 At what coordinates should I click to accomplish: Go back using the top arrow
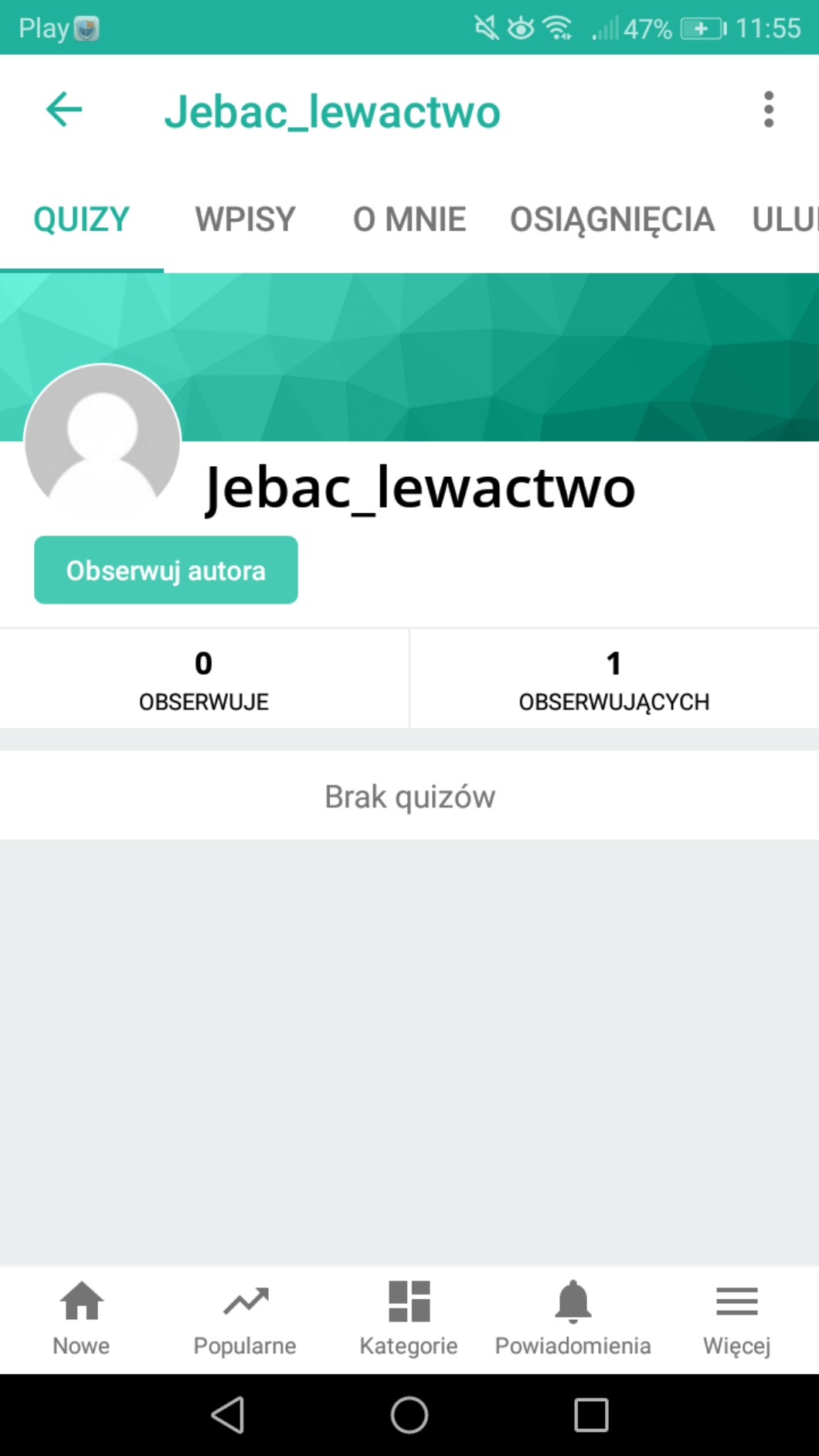[64, 110]
